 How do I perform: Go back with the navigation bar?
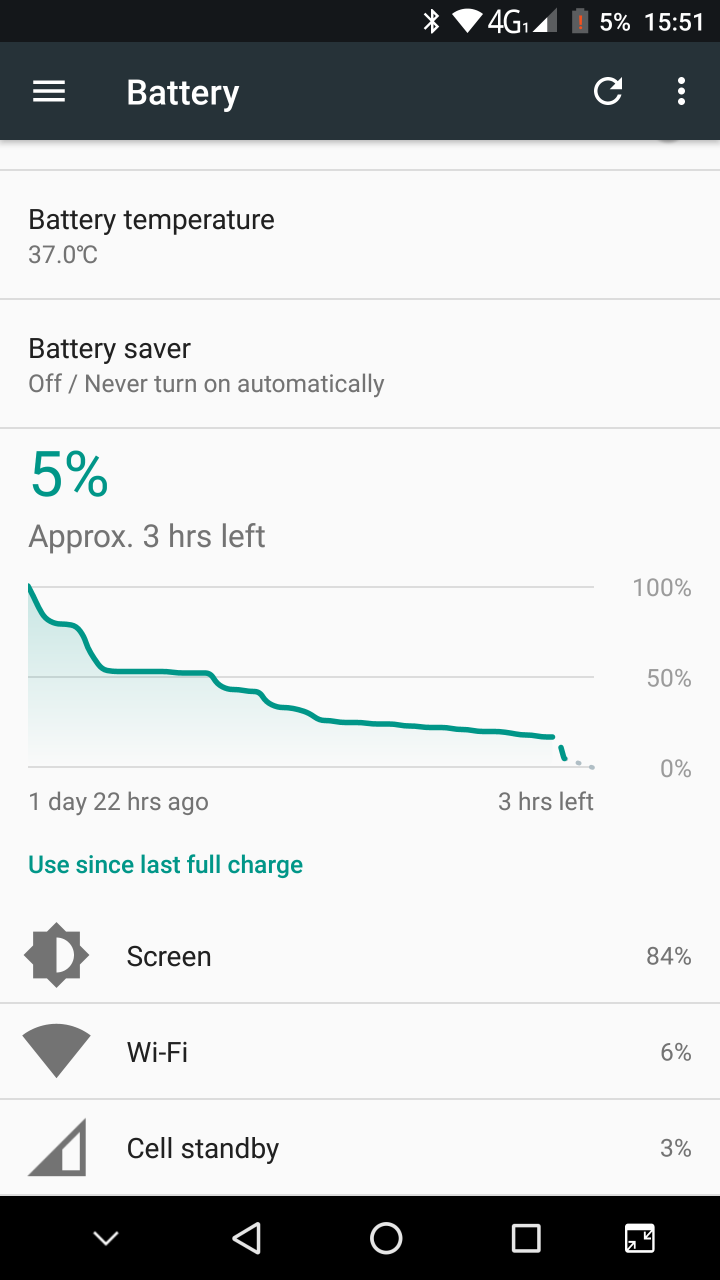(246, 1238)
